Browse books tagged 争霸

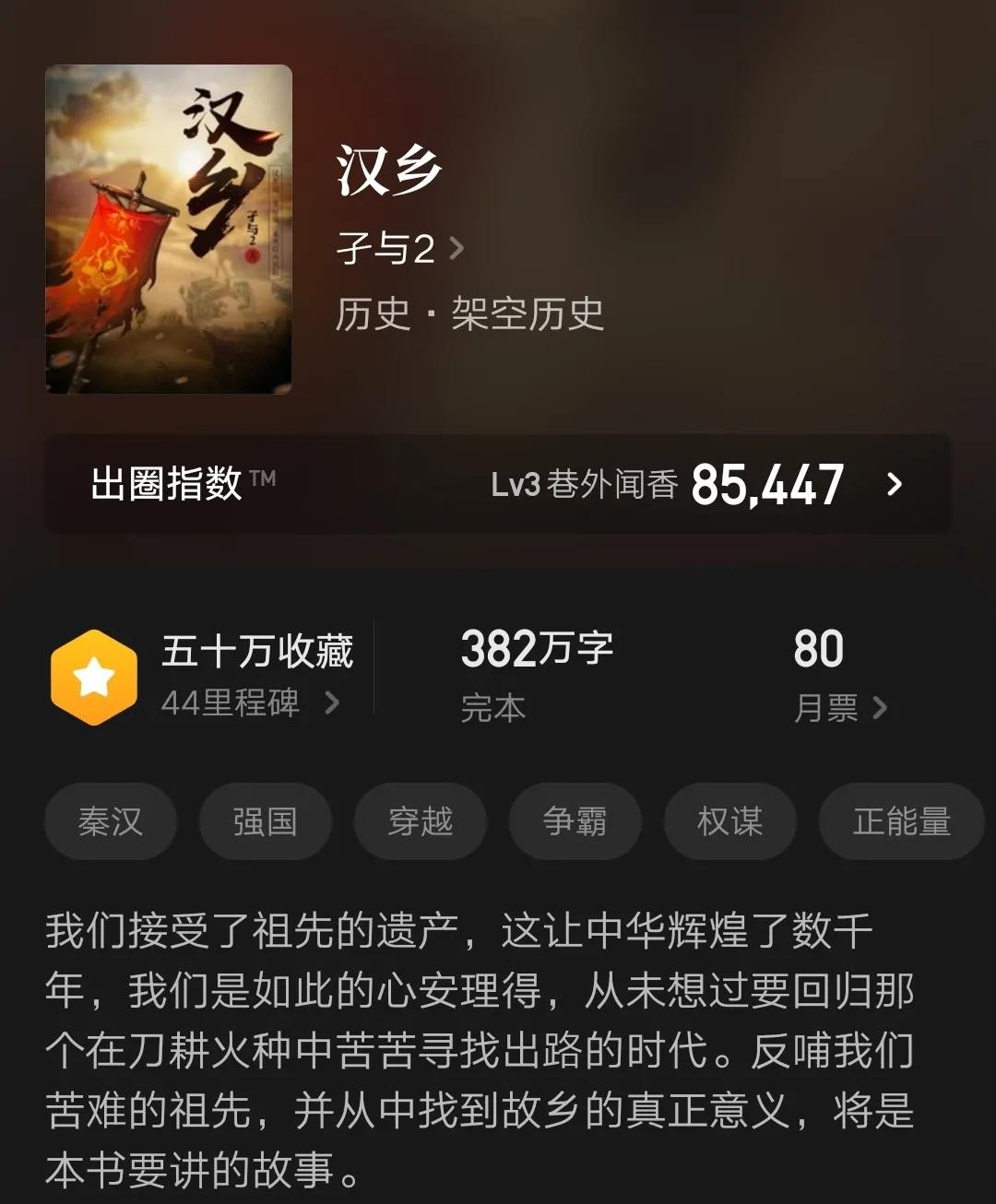pos(575,821)
